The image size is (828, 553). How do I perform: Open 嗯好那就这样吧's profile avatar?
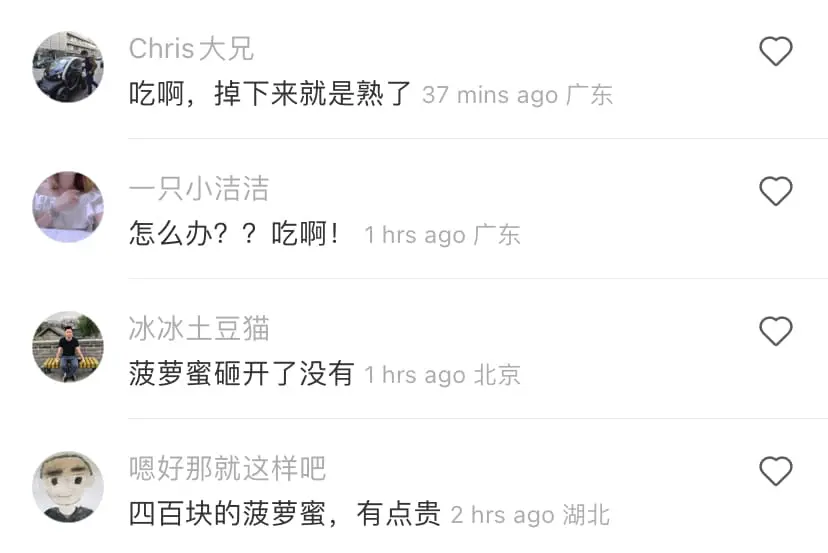click(x=68, y=487)
